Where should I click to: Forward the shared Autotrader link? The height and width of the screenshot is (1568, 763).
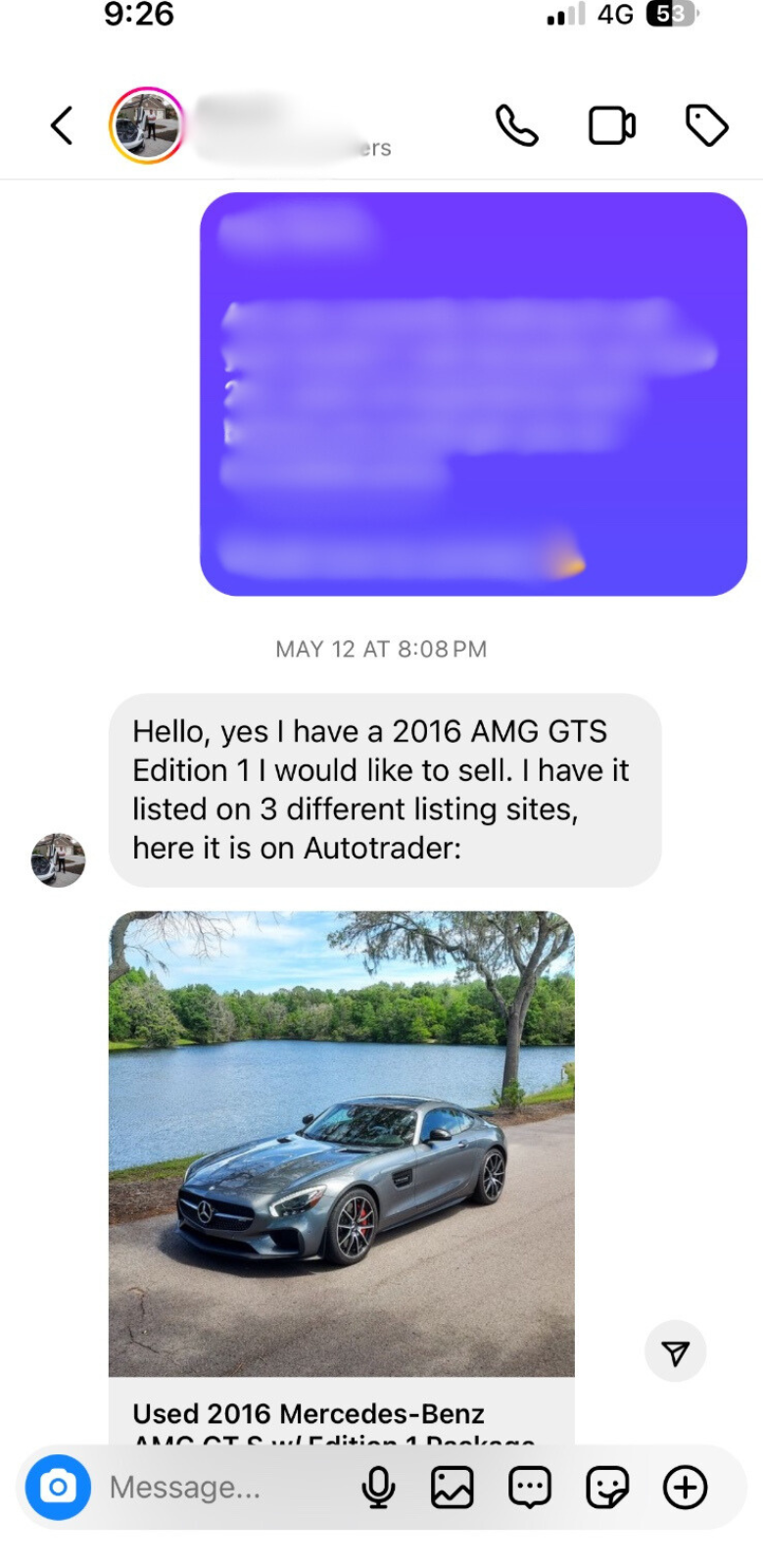point(675,1352)
